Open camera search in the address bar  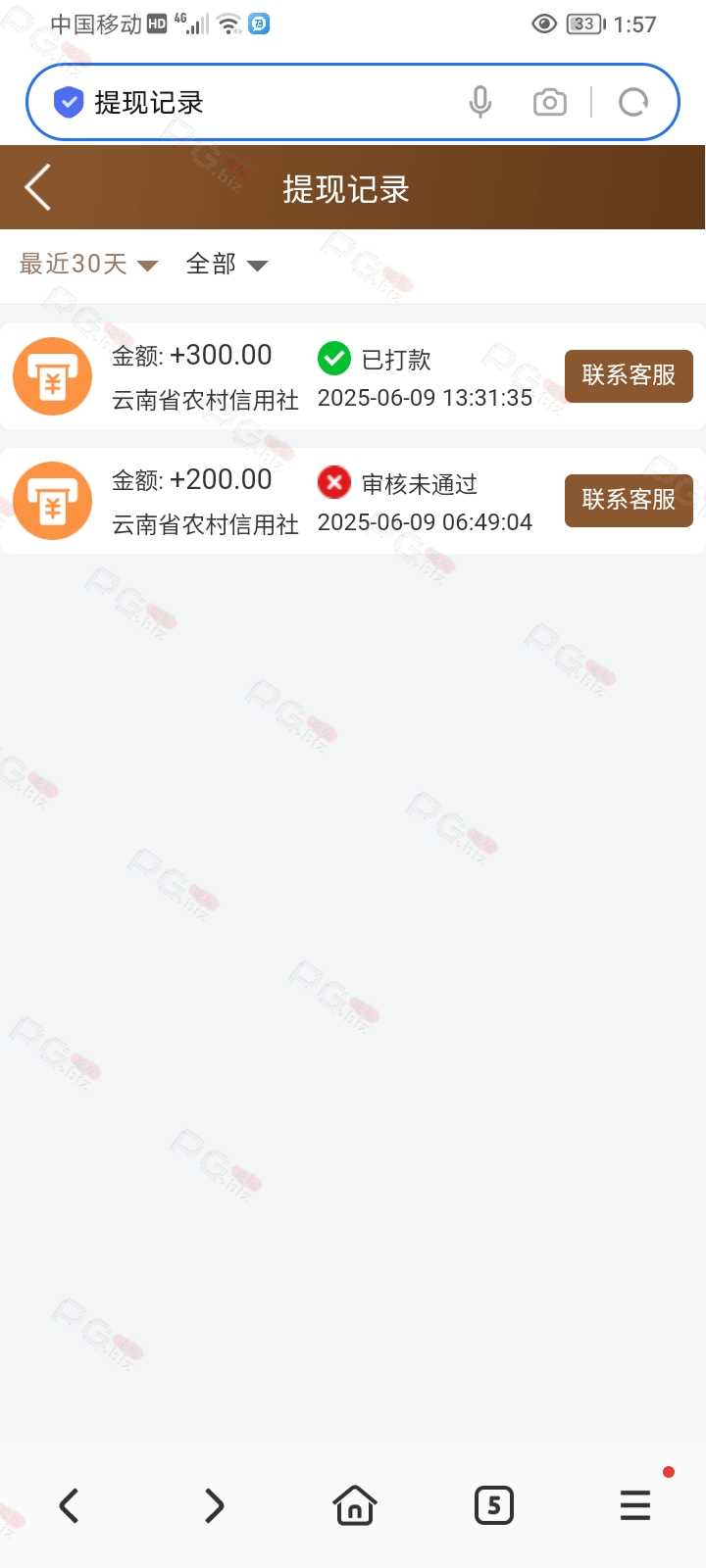pyautogui.click(x=550, y=102)
